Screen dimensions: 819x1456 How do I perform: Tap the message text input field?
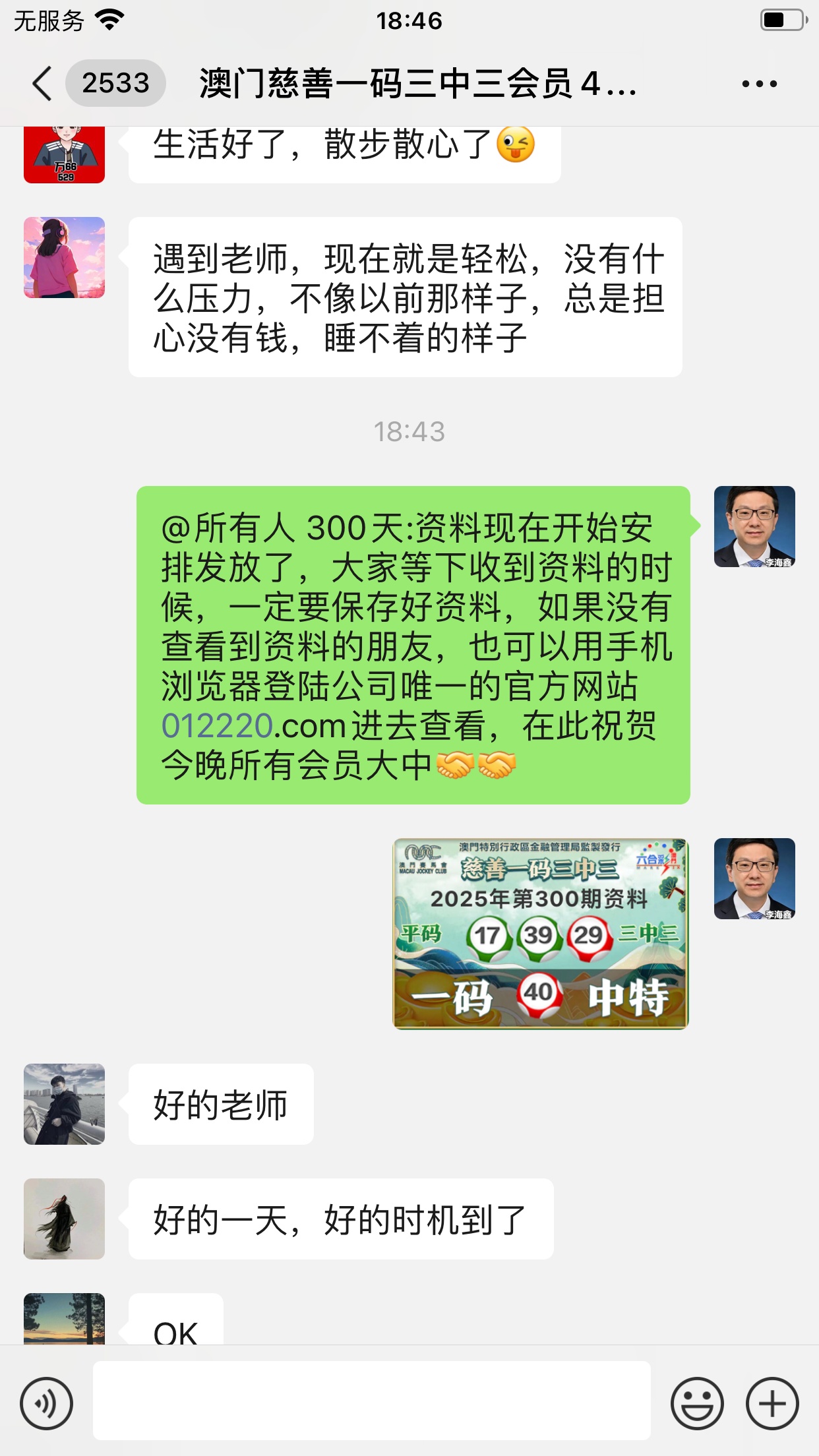click(371, 1400)
